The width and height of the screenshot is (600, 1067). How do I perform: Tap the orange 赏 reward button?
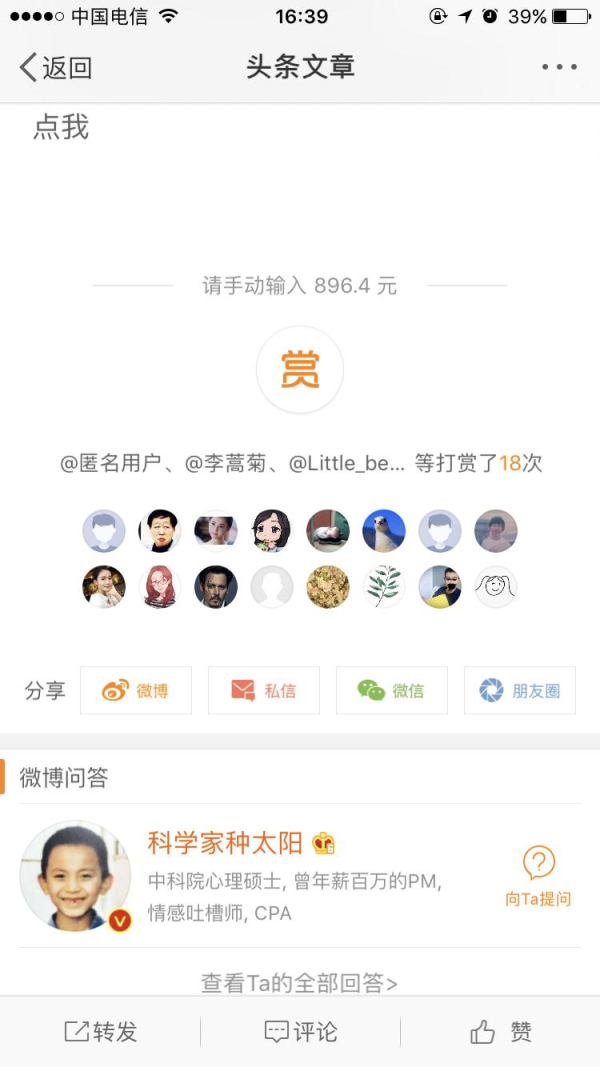(x=300, y=370)
